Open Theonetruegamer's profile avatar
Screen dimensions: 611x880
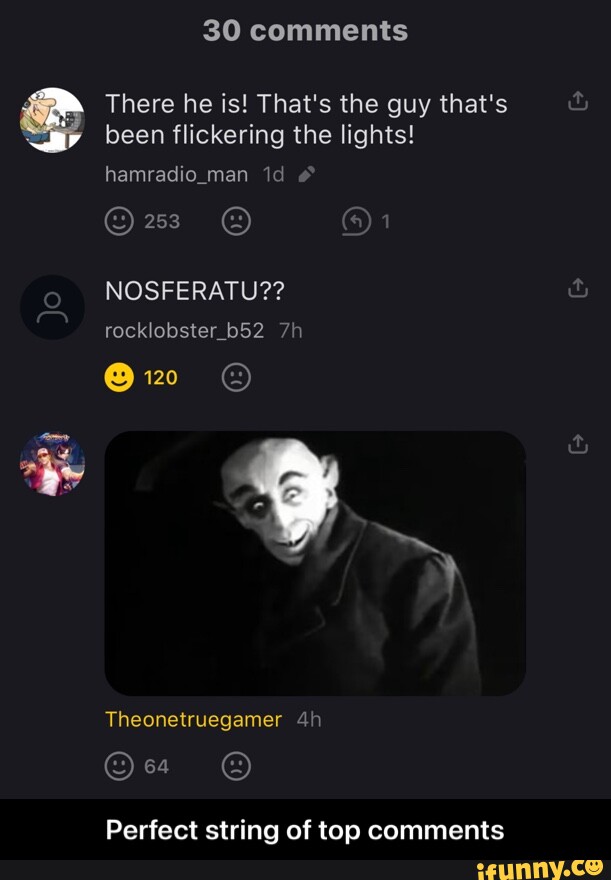(x=52, y=464)
